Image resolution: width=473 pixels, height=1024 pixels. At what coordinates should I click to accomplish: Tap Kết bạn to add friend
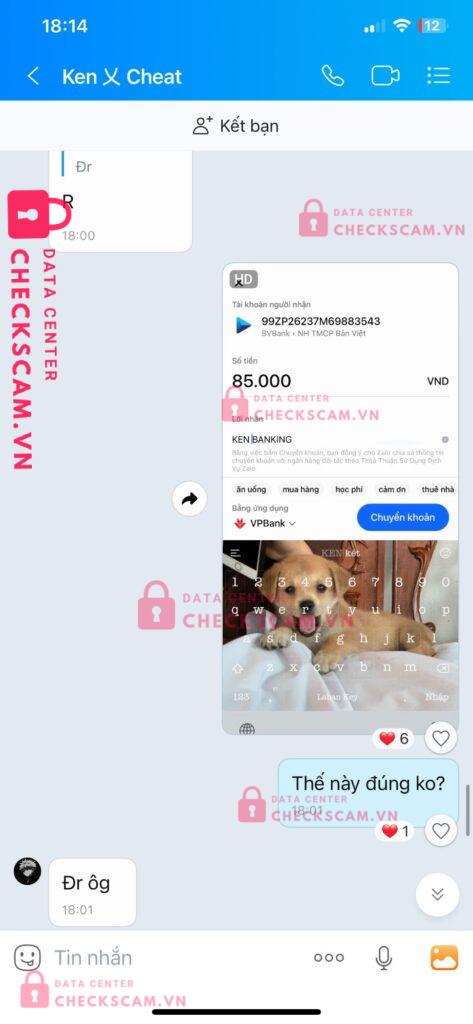236,125
